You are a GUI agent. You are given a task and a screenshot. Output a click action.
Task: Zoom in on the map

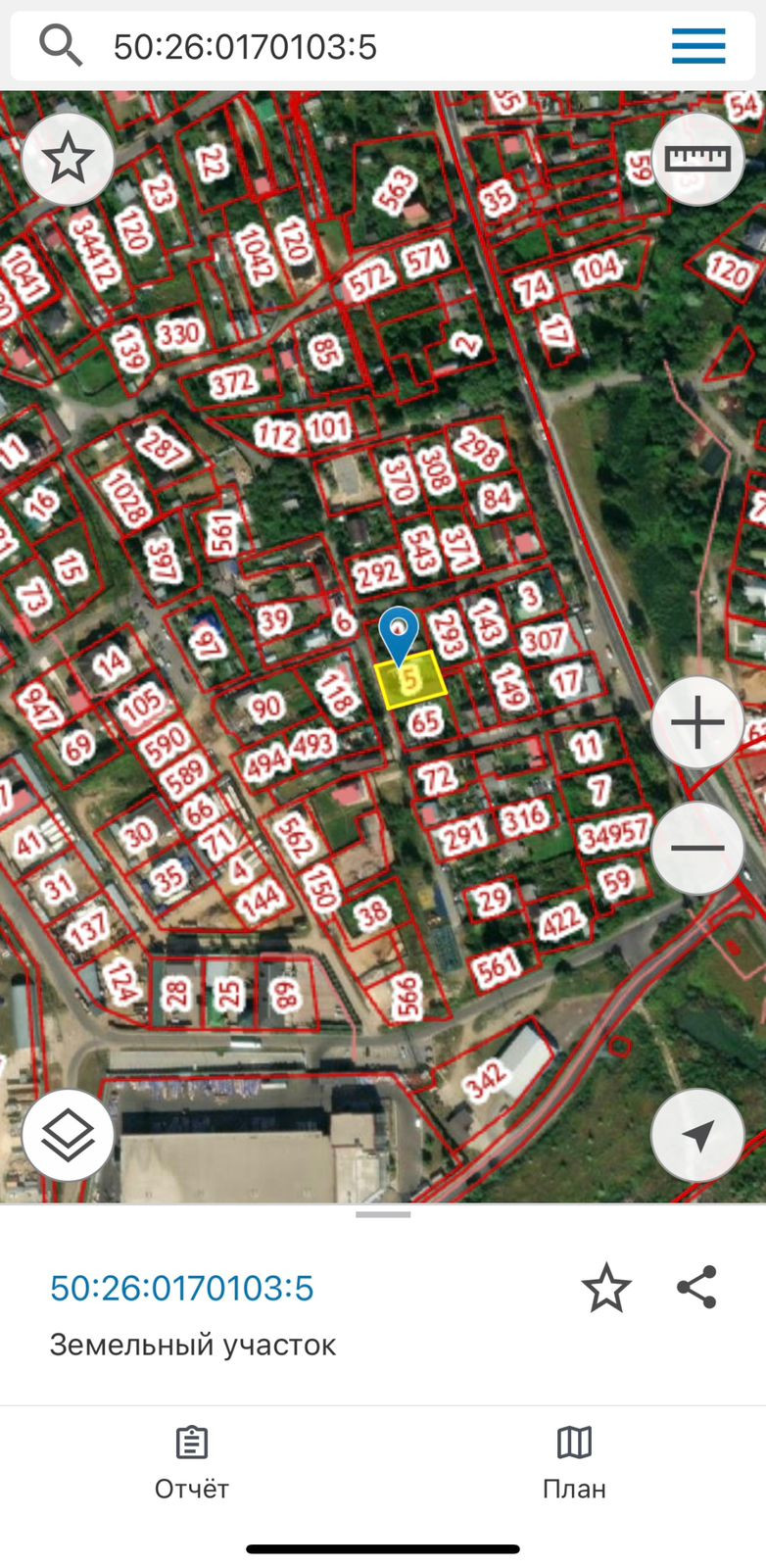tap(697, 723)
